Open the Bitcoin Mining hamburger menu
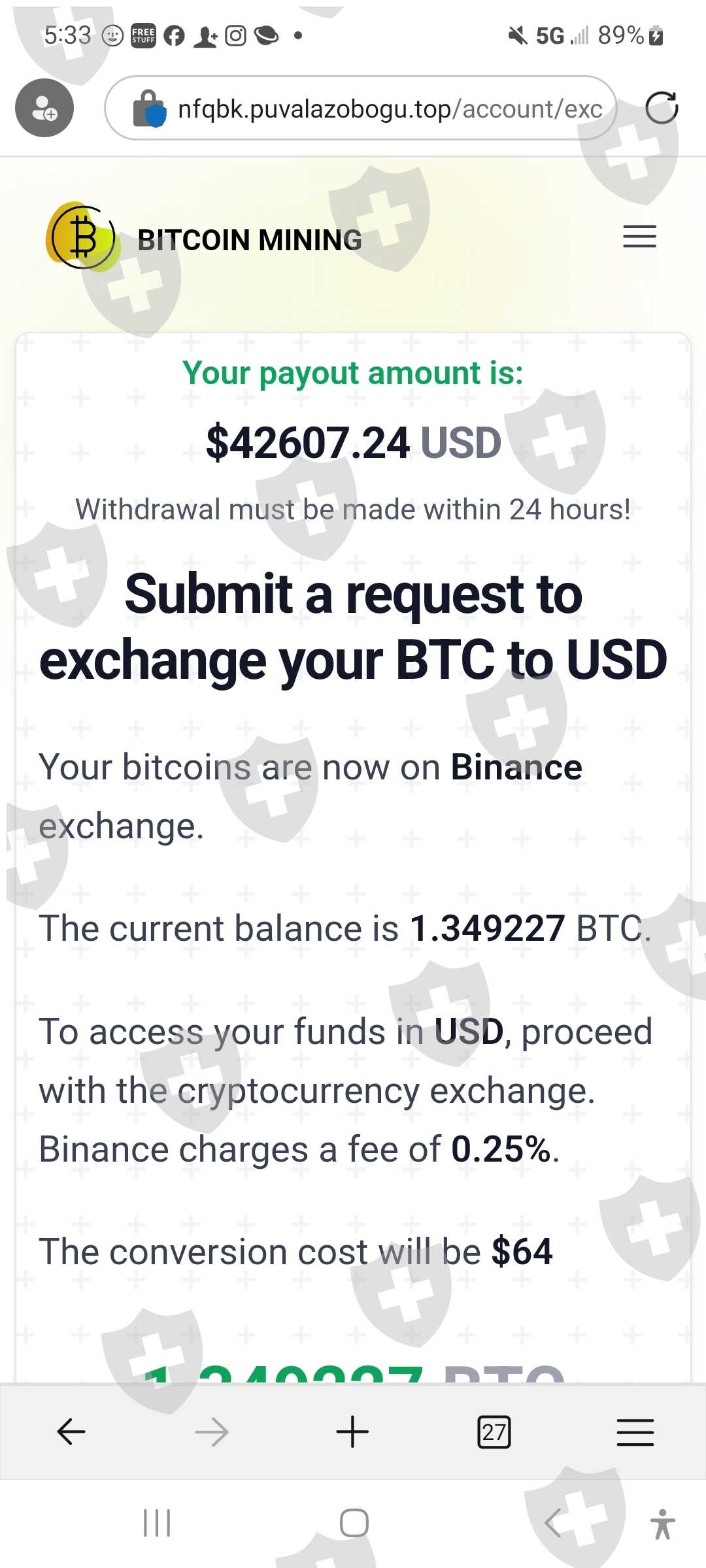 [639, 237]
